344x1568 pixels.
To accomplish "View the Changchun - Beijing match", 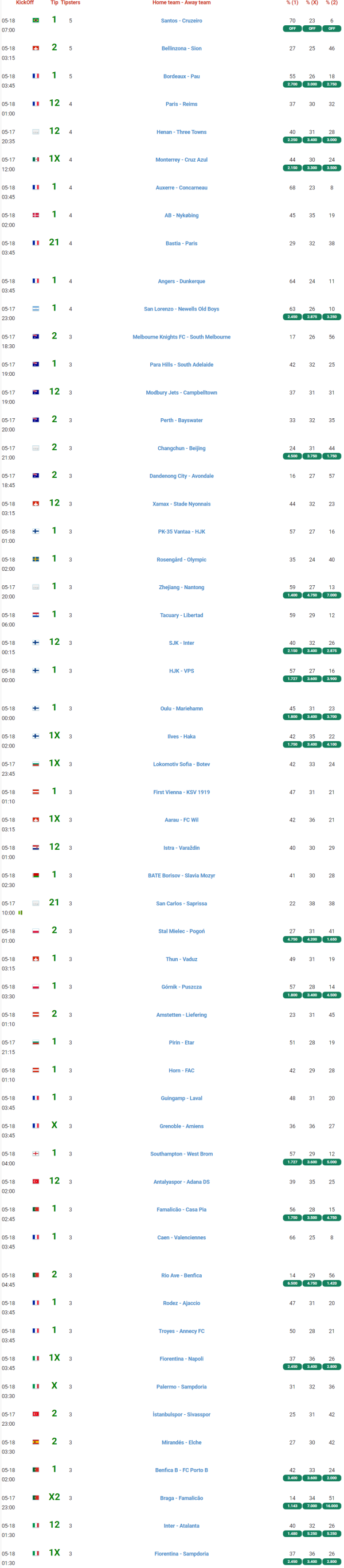I will 181,448.
